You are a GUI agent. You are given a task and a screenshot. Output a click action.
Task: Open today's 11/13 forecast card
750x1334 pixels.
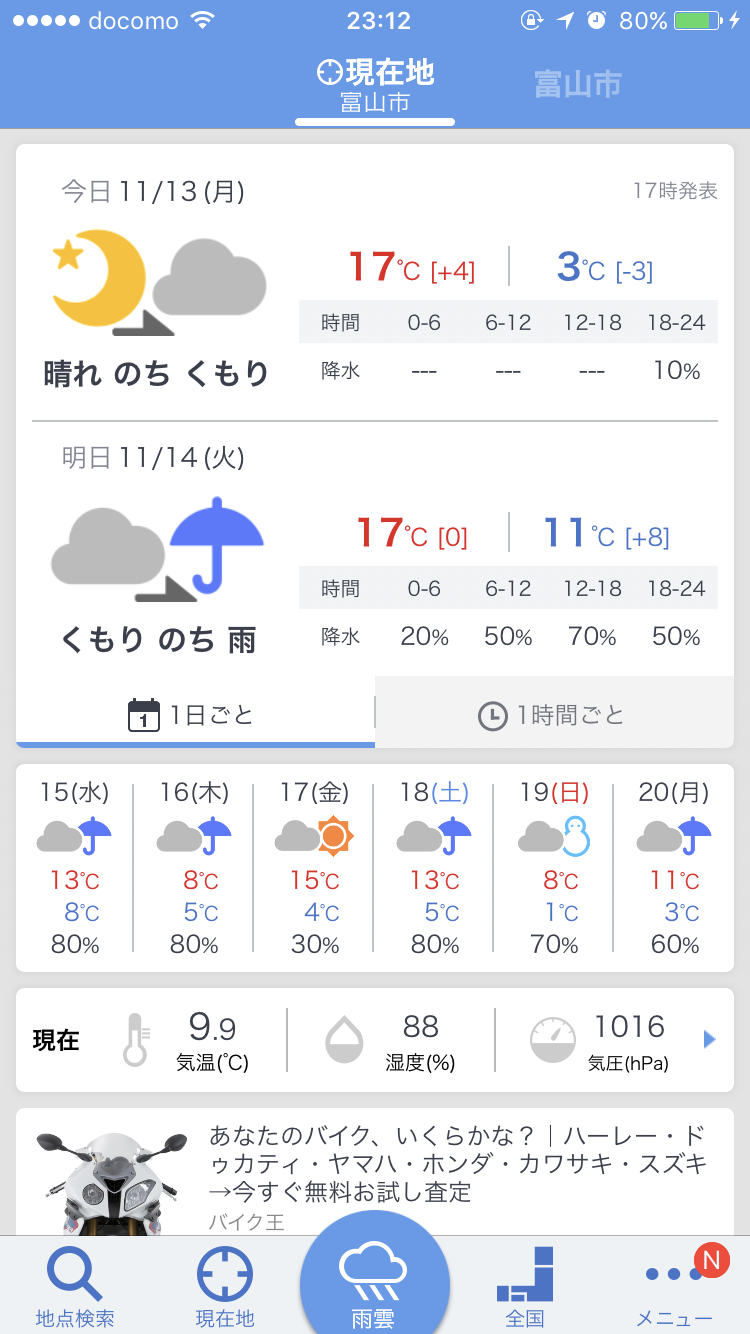375,283
